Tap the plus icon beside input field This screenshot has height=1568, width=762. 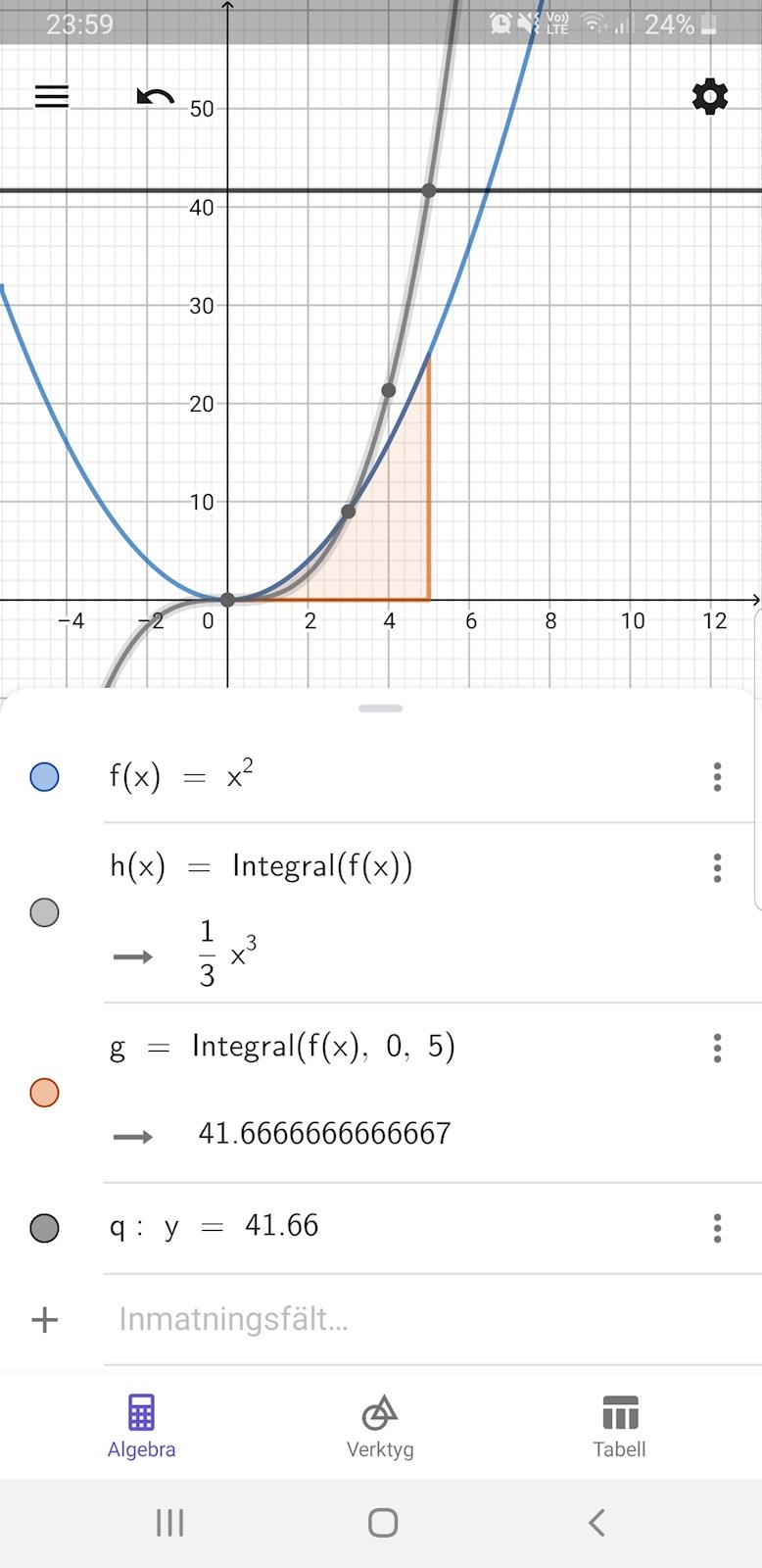(x=45, y=1320)
